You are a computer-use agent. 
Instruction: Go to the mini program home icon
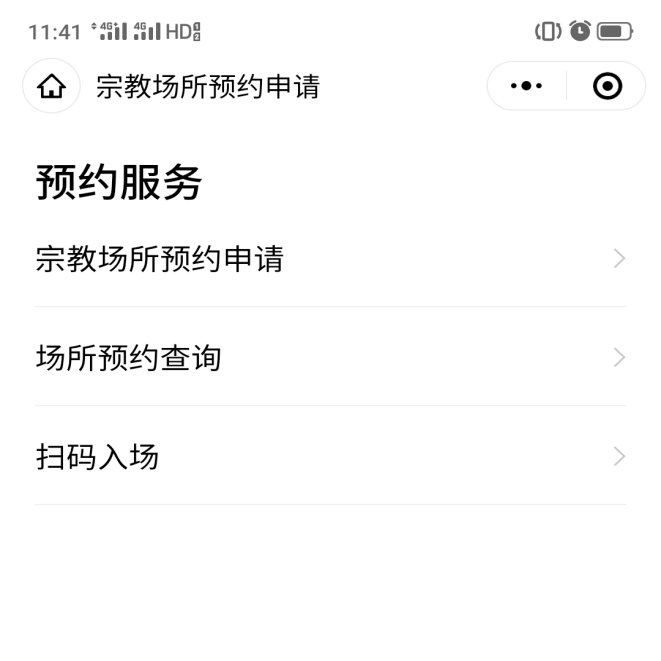[x=51, y=87]
